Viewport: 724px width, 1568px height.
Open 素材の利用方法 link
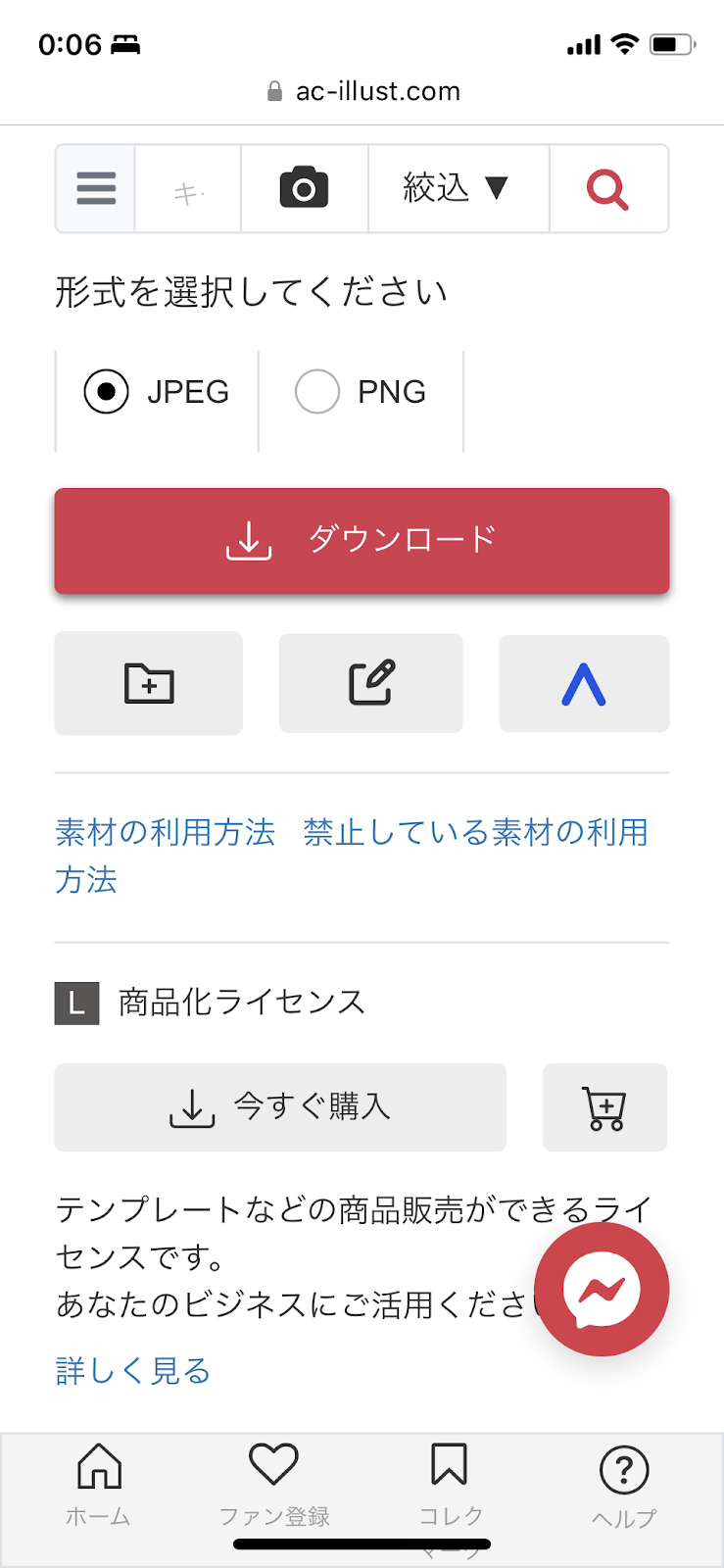click(166, 832)
